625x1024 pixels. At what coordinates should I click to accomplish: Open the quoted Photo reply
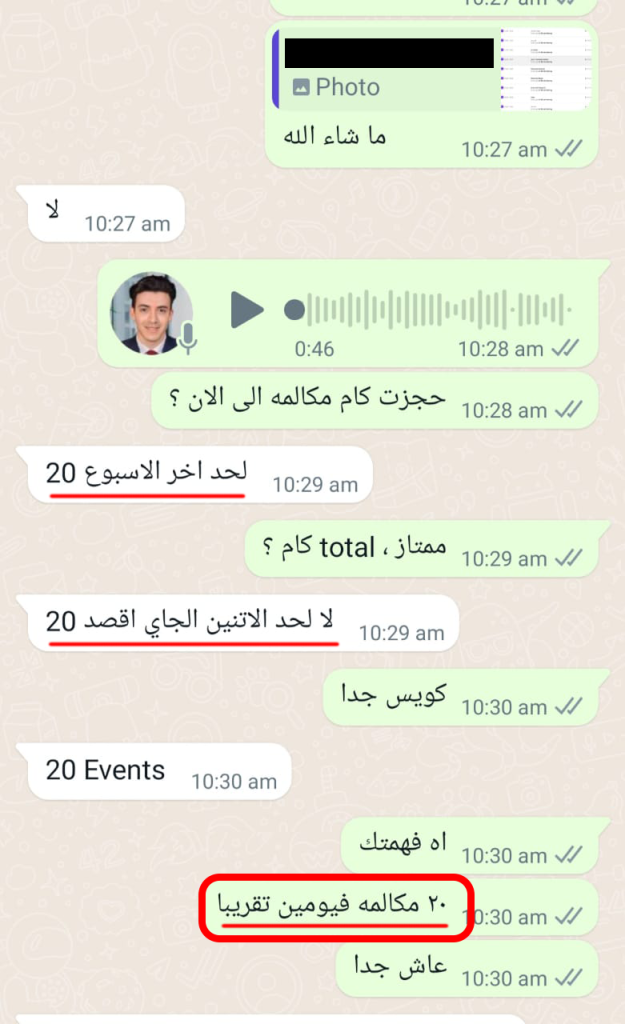pyautogui.click(x=390, y=71)
